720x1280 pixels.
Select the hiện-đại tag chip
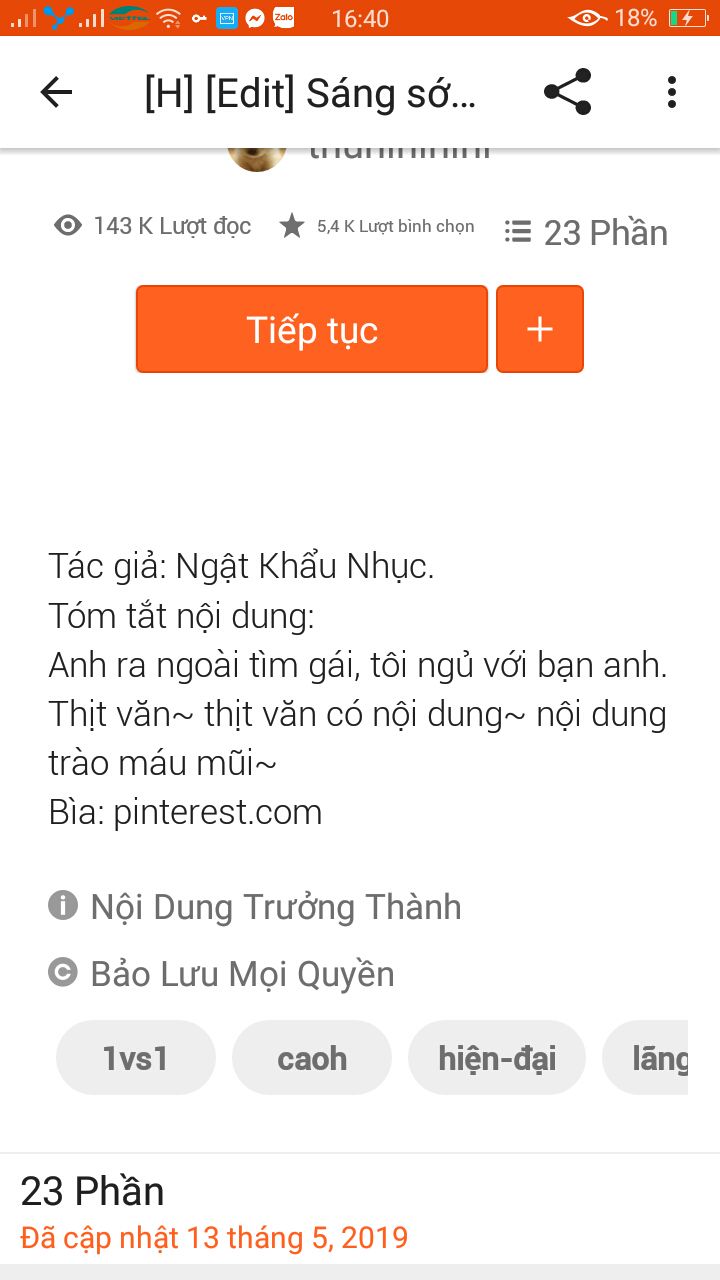click(x=497, y=1058)
